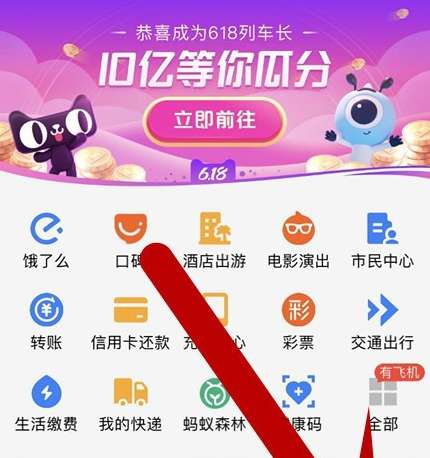
Task: Open 彩票 lottery
Action: coord(299,322)
